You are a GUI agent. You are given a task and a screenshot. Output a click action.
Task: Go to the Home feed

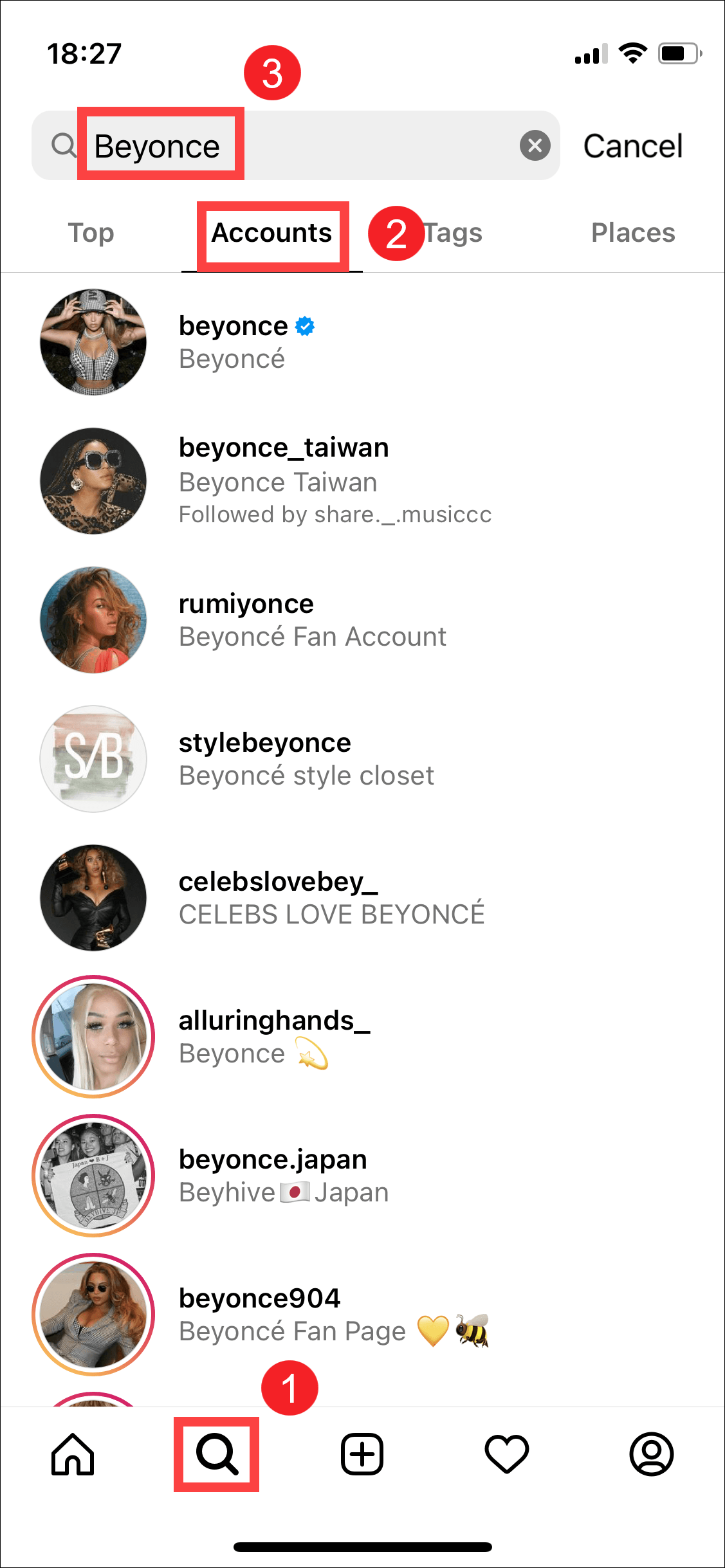click(73, 1454)
